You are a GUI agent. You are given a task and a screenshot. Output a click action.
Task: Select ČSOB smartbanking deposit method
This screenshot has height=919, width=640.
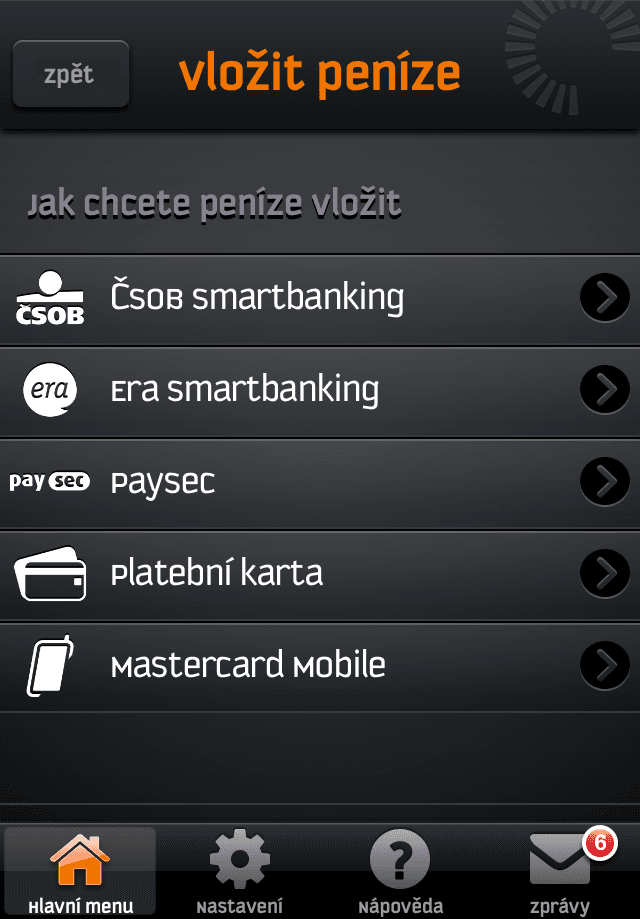click(x=320, y=298)
